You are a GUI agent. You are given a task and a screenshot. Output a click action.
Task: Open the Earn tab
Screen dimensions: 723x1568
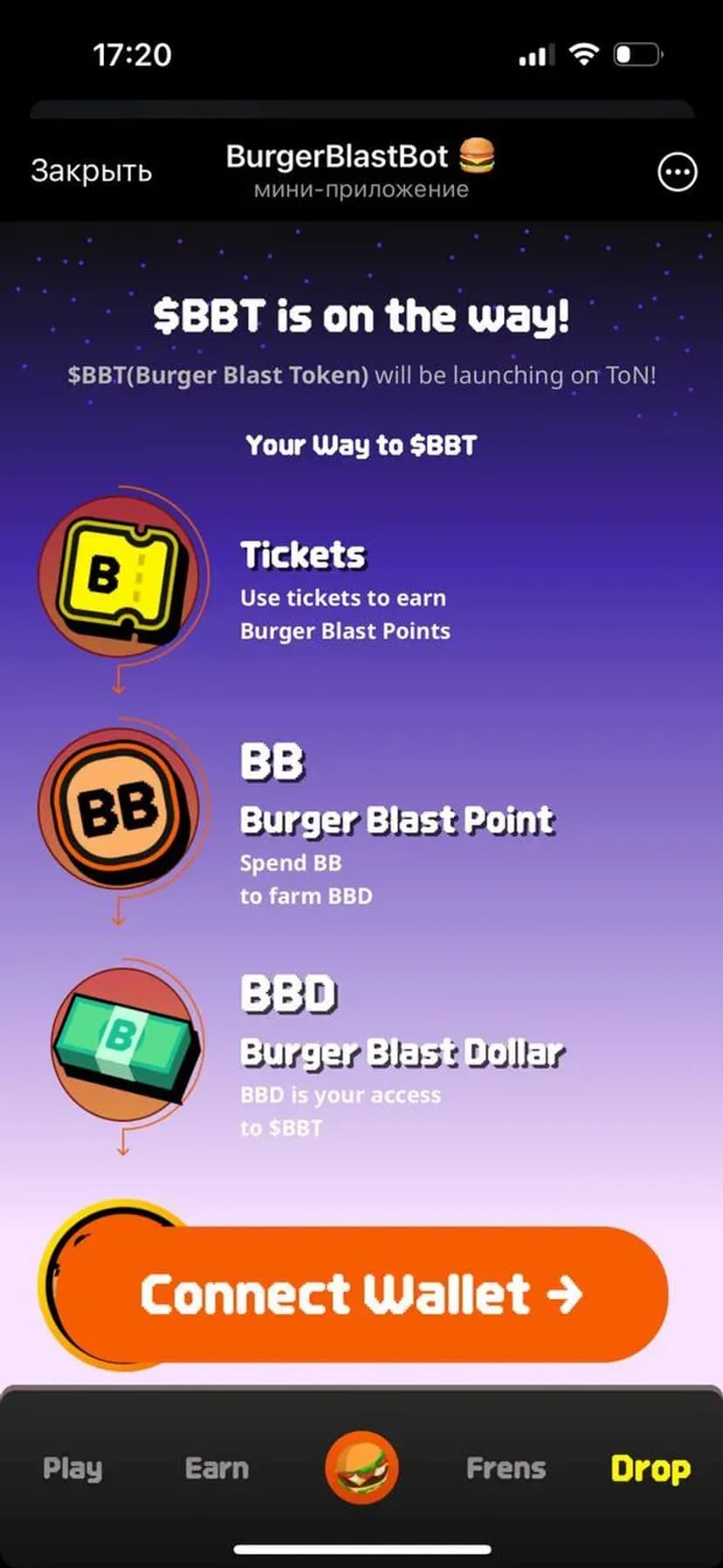[217, 1468]
